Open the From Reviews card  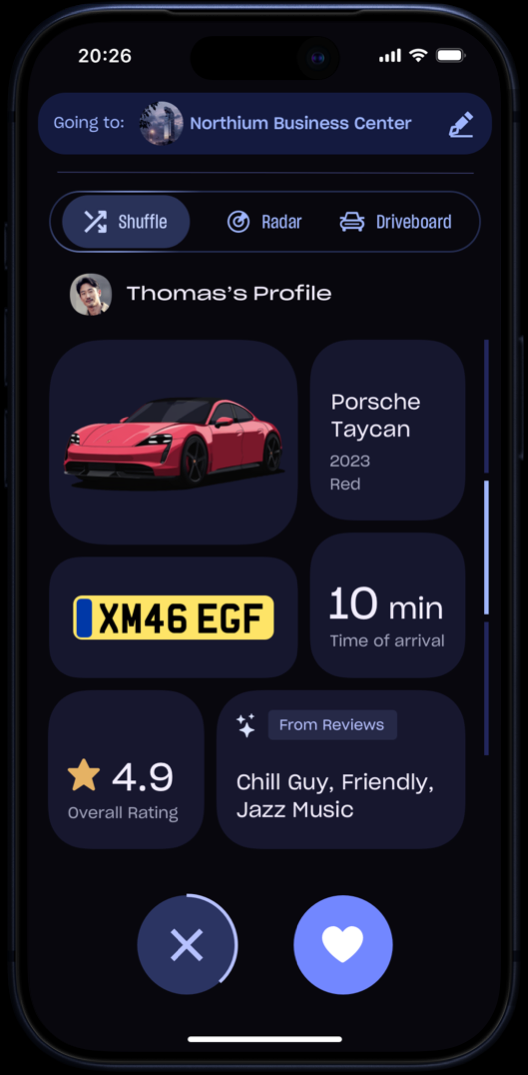click(341, 769)
